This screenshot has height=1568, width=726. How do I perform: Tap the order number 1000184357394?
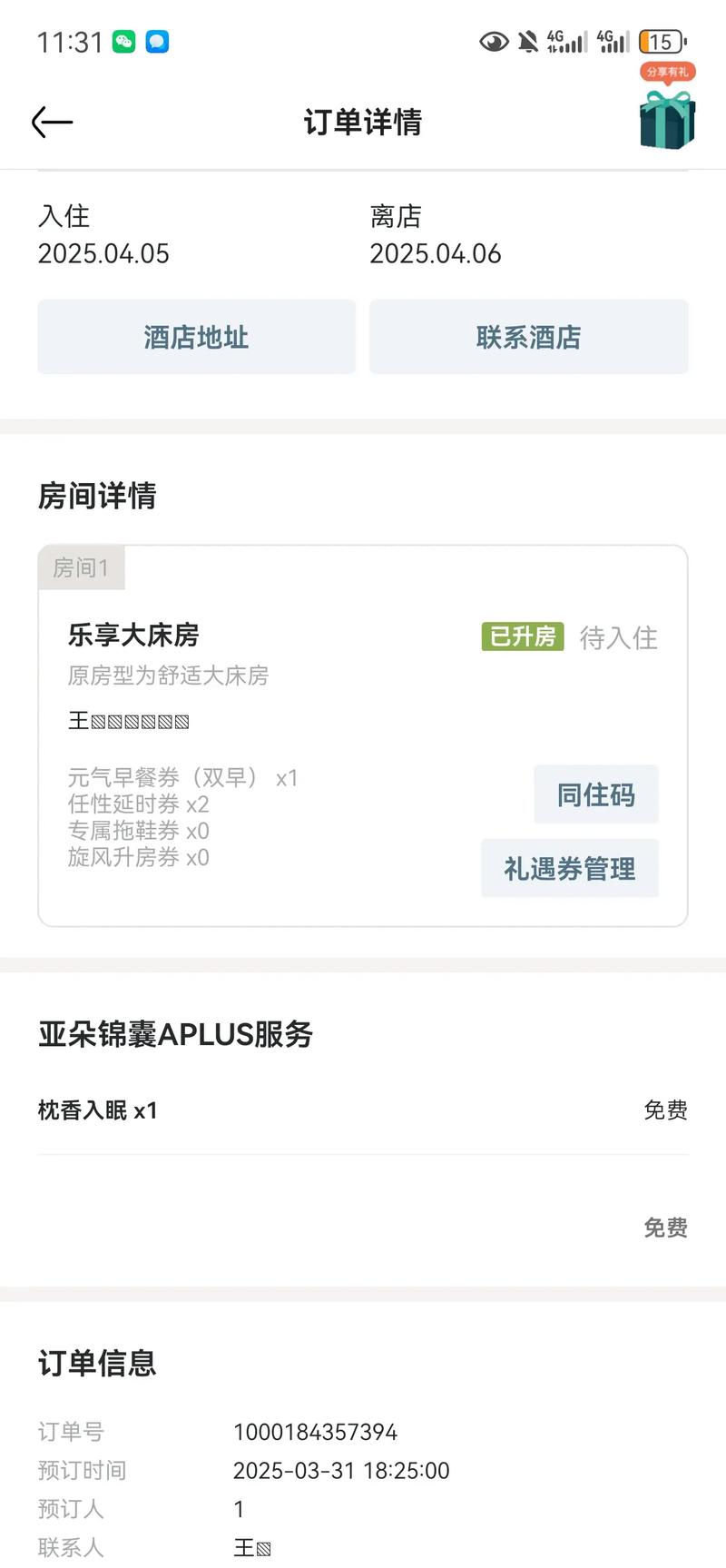(316, 1432)
